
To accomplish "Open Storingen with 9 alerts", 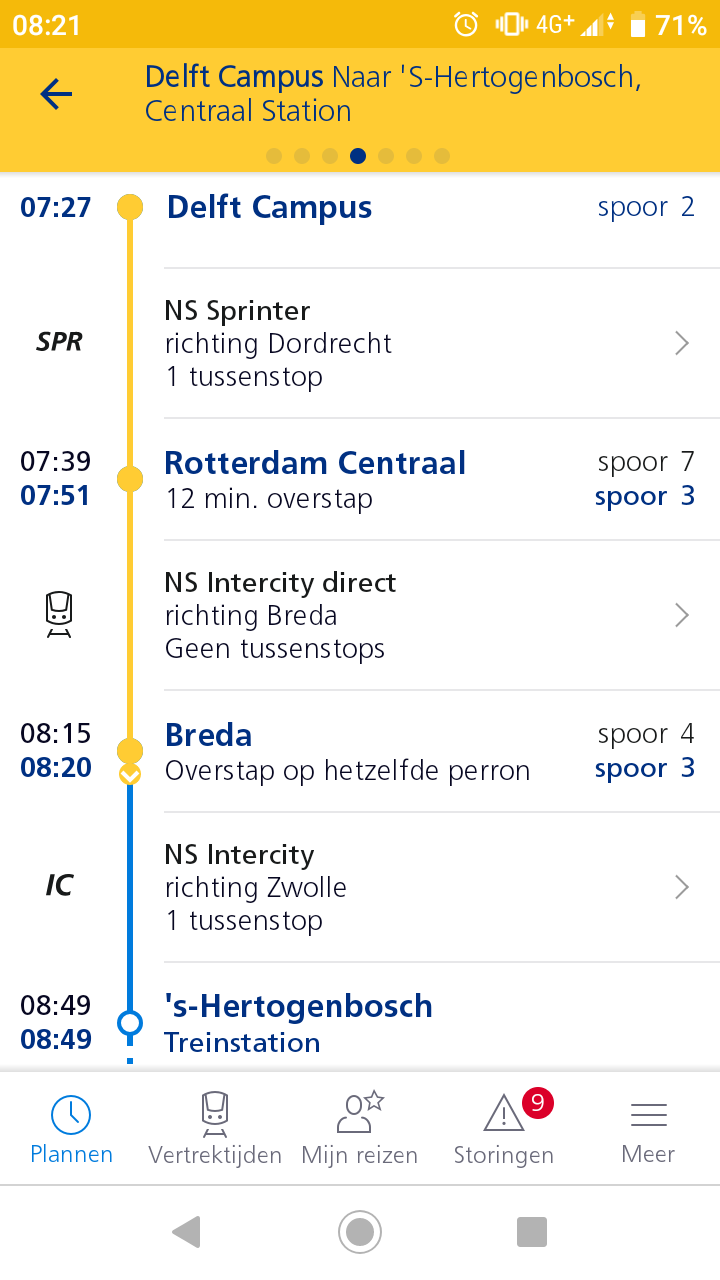I will (504, 1130).
